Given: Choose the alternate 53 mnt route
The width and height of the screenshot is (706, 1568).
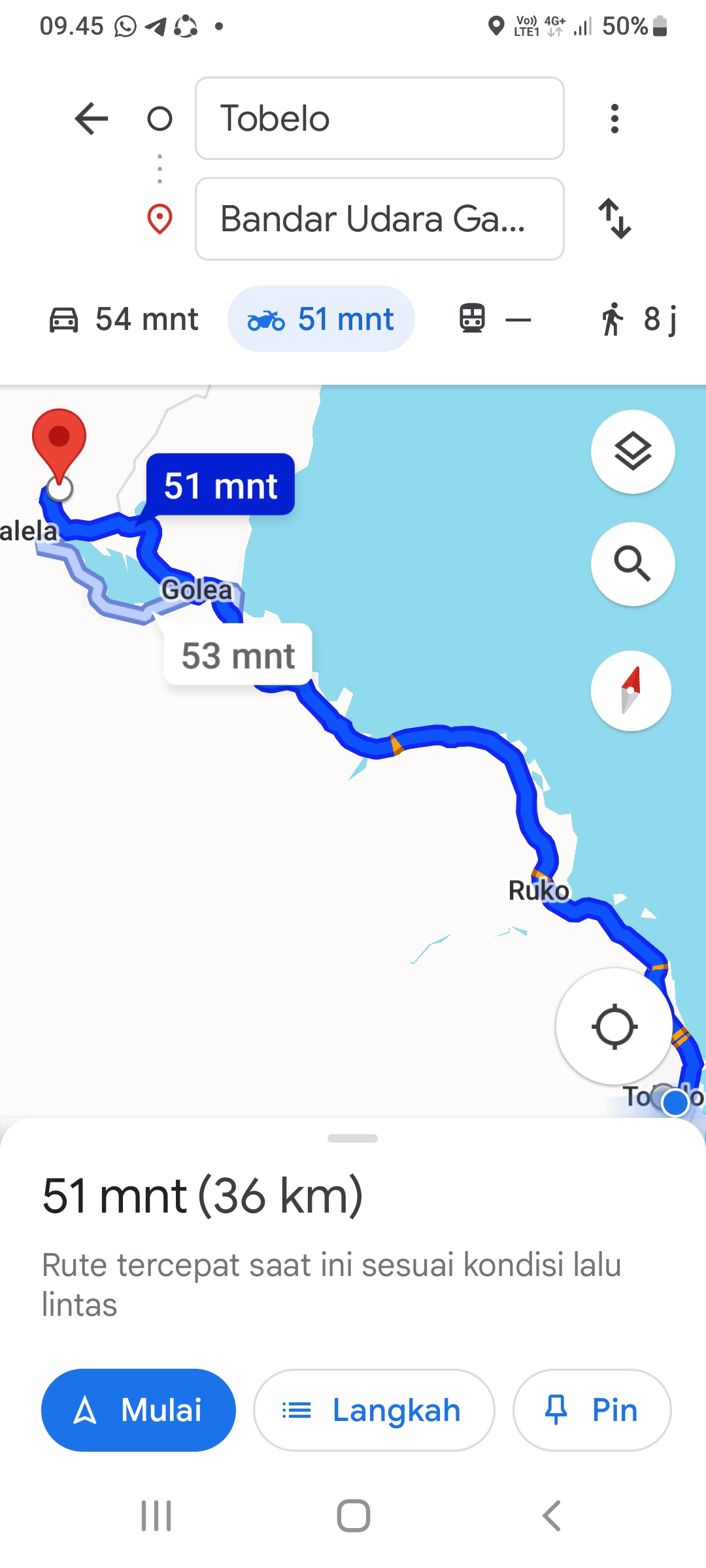Looking at the screenshot, I should tap(238, 655).
